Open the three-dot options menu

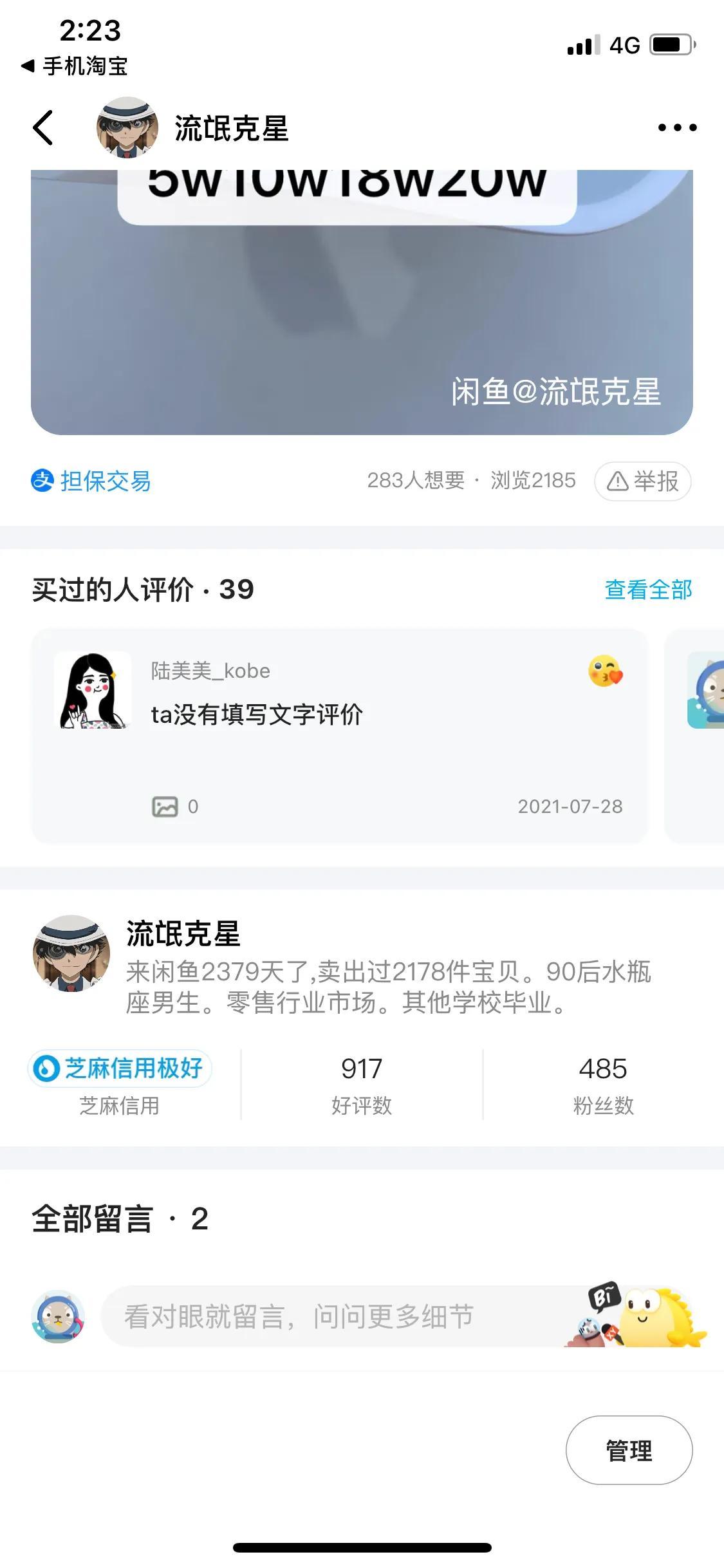tap(674, 127)
